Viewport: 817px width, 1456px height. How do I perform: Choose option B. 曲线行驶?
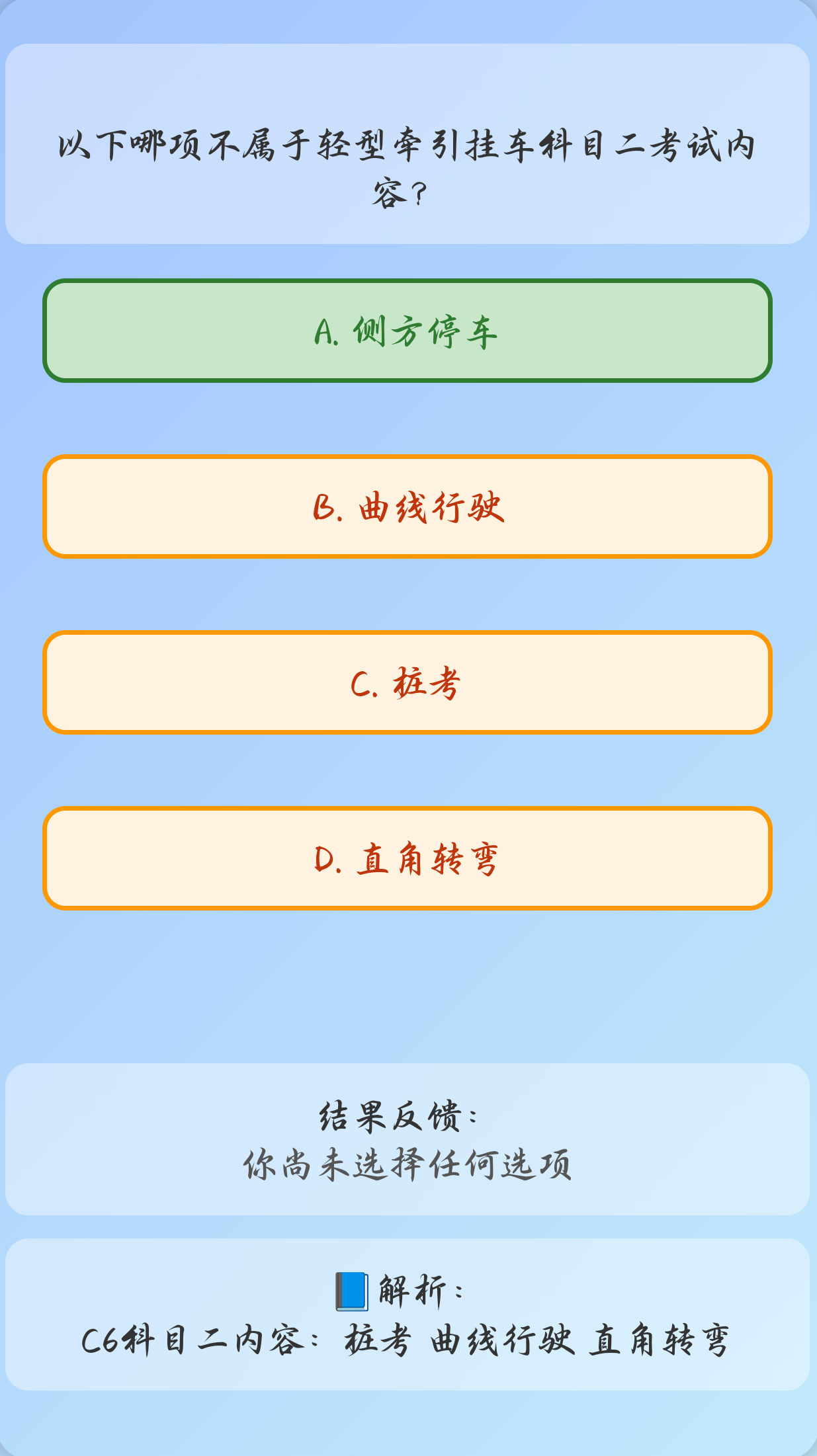(408, 506)
